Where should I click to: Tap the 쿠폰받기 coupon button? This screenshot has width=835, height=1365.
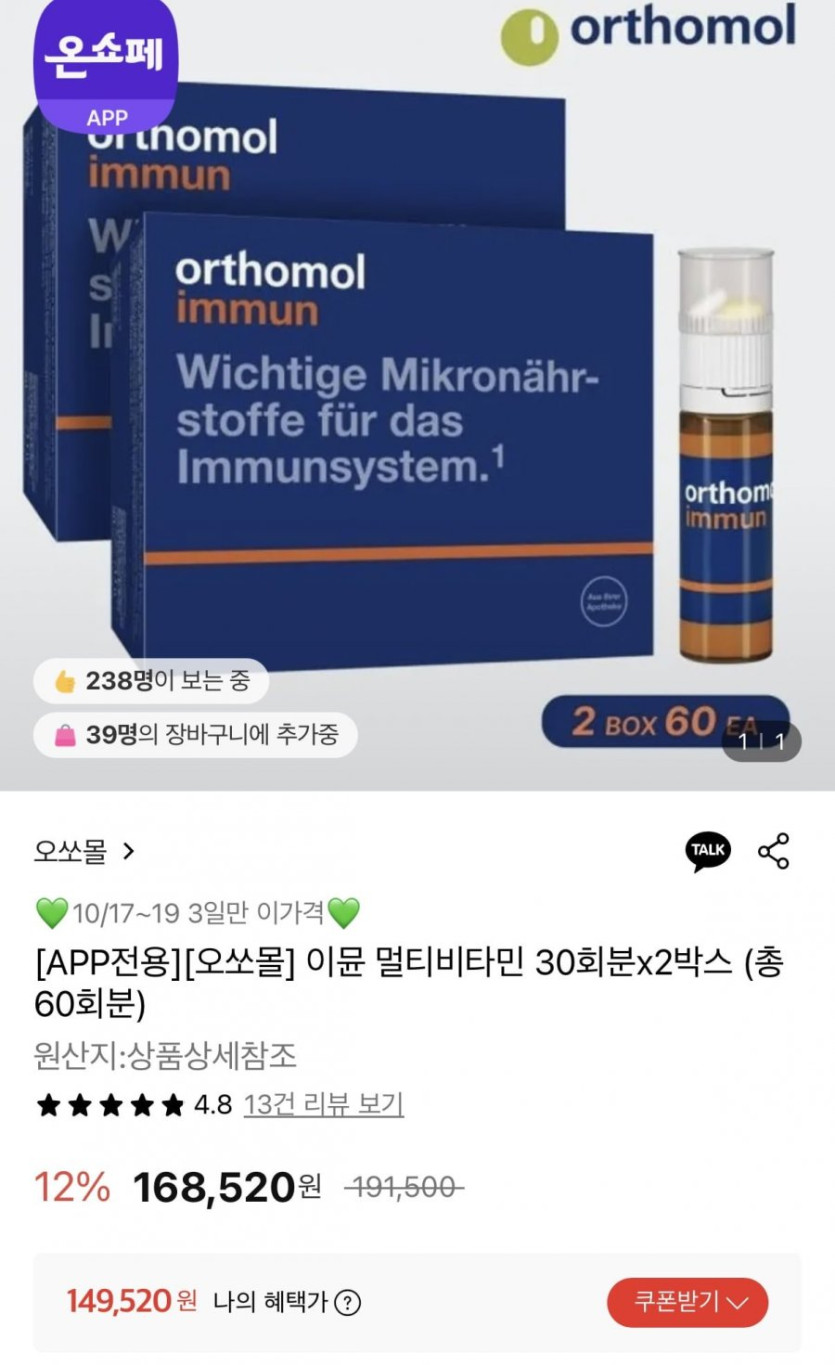pyautogui.click(x=687, y=1302)
